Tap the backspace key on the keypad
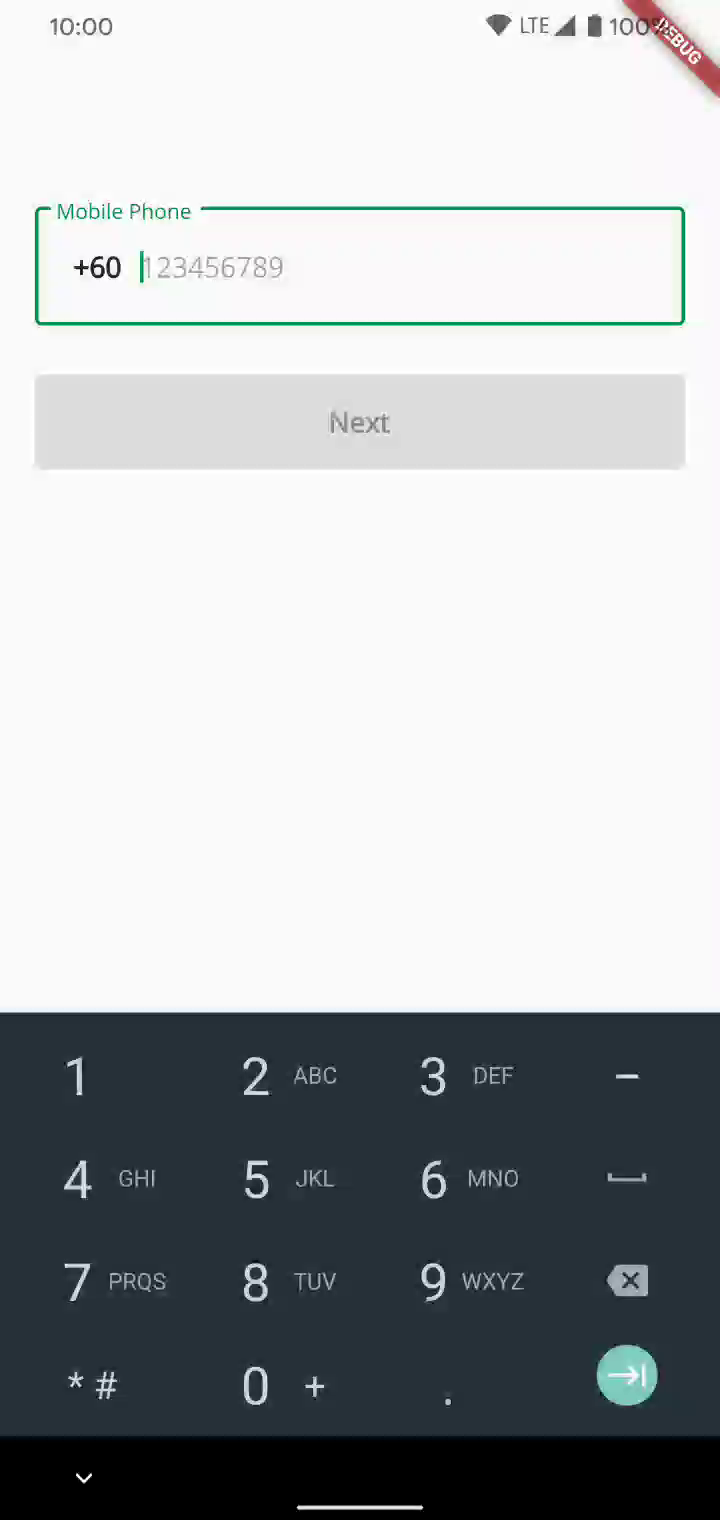 coord(626,1282)
